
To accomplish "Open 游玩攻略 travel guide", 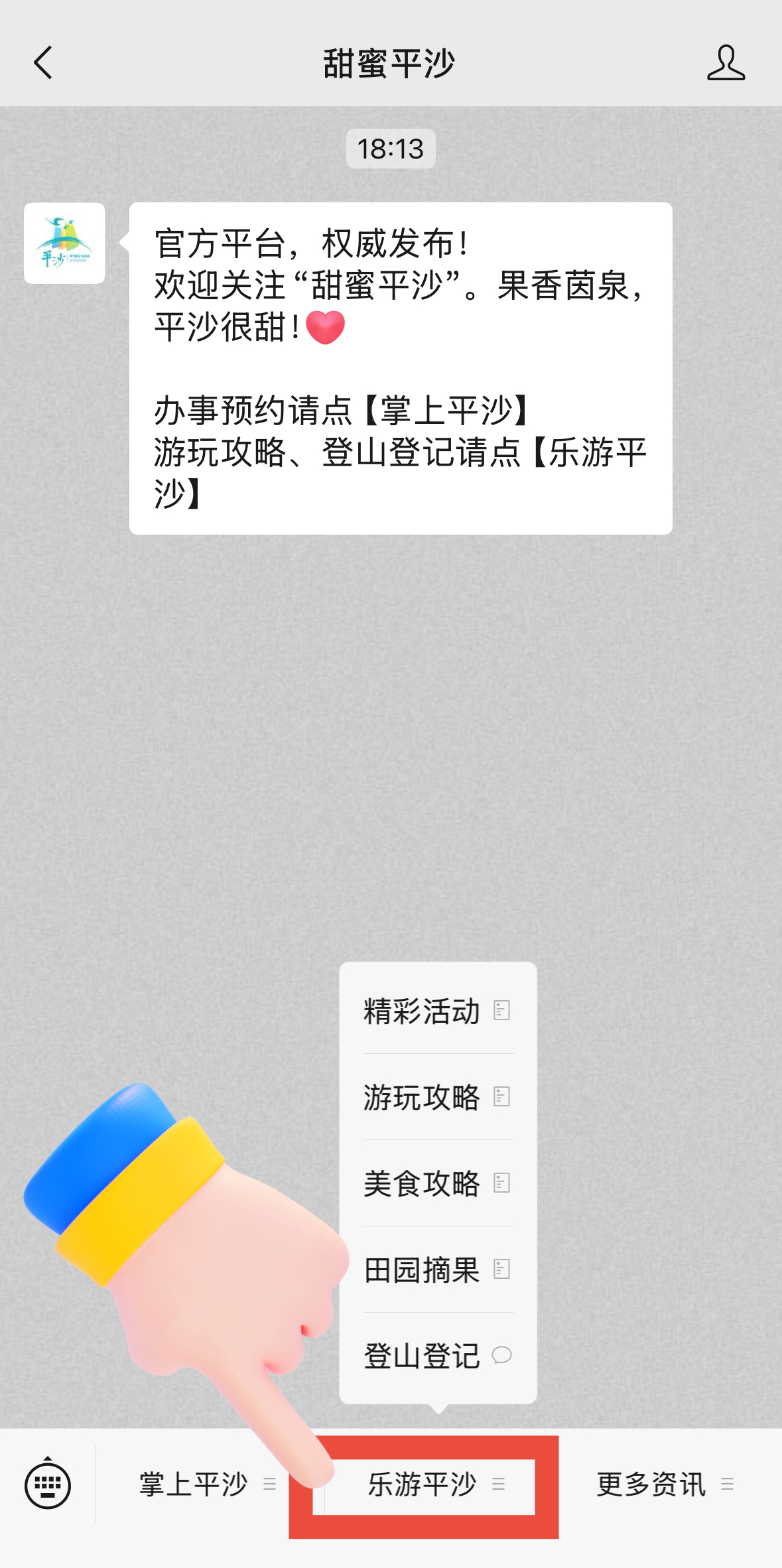I will coord(437,1097).
